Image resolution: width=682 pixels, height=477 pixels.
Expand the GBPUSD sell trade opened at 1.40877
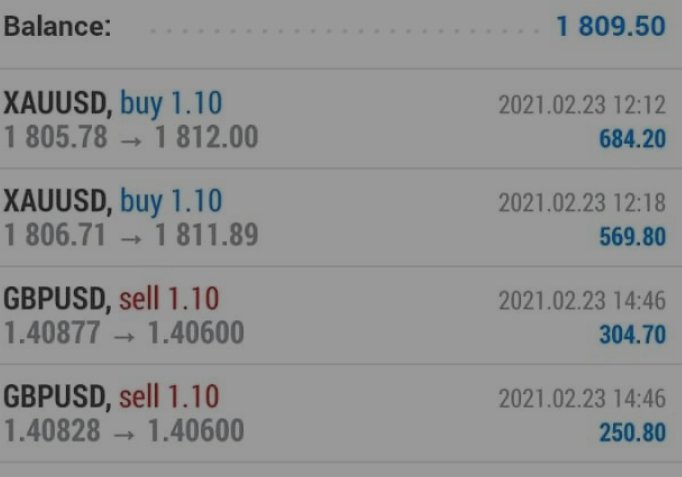point(341,315)
